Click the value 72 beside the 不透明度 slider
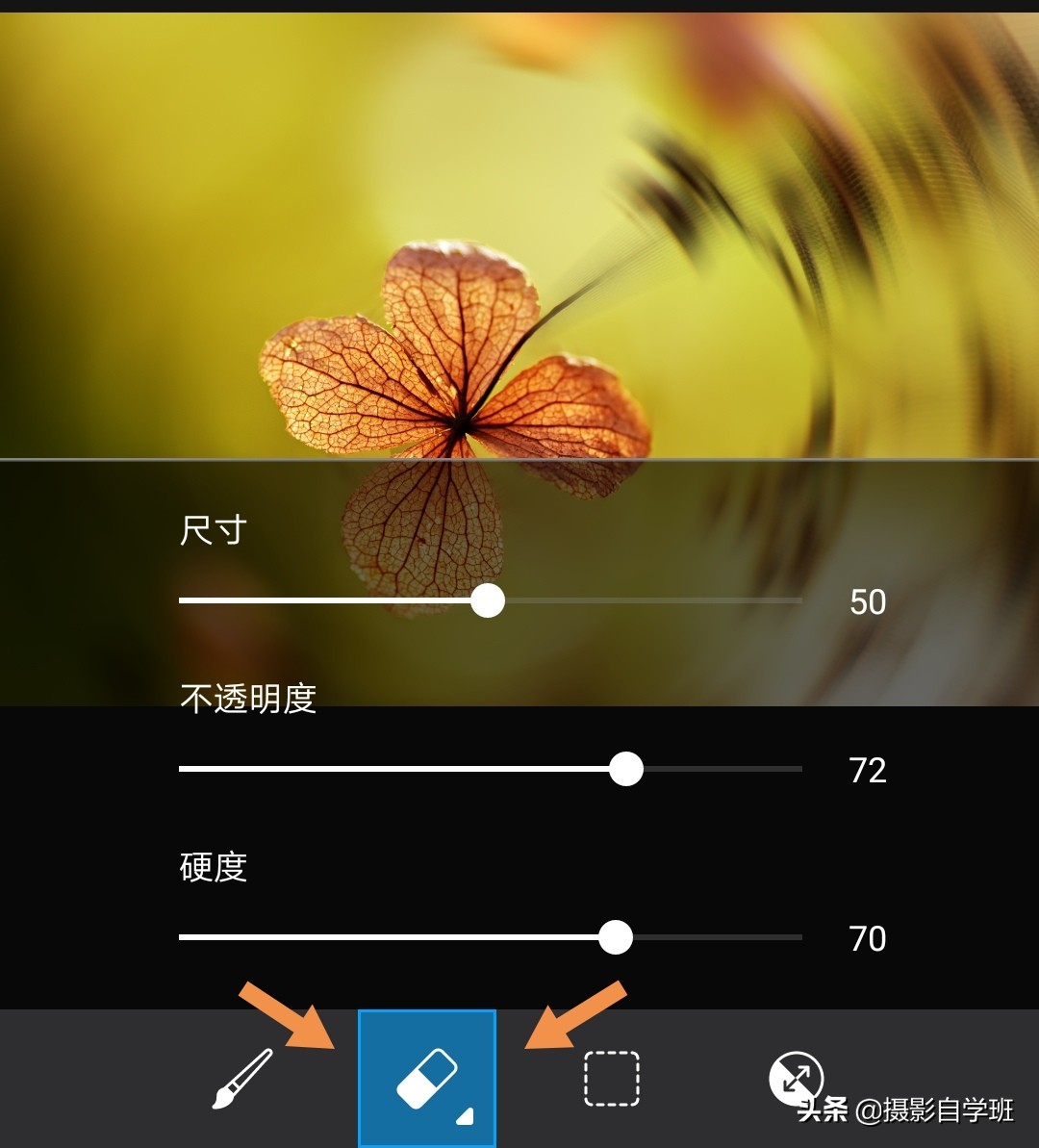 tap(869, 770)
